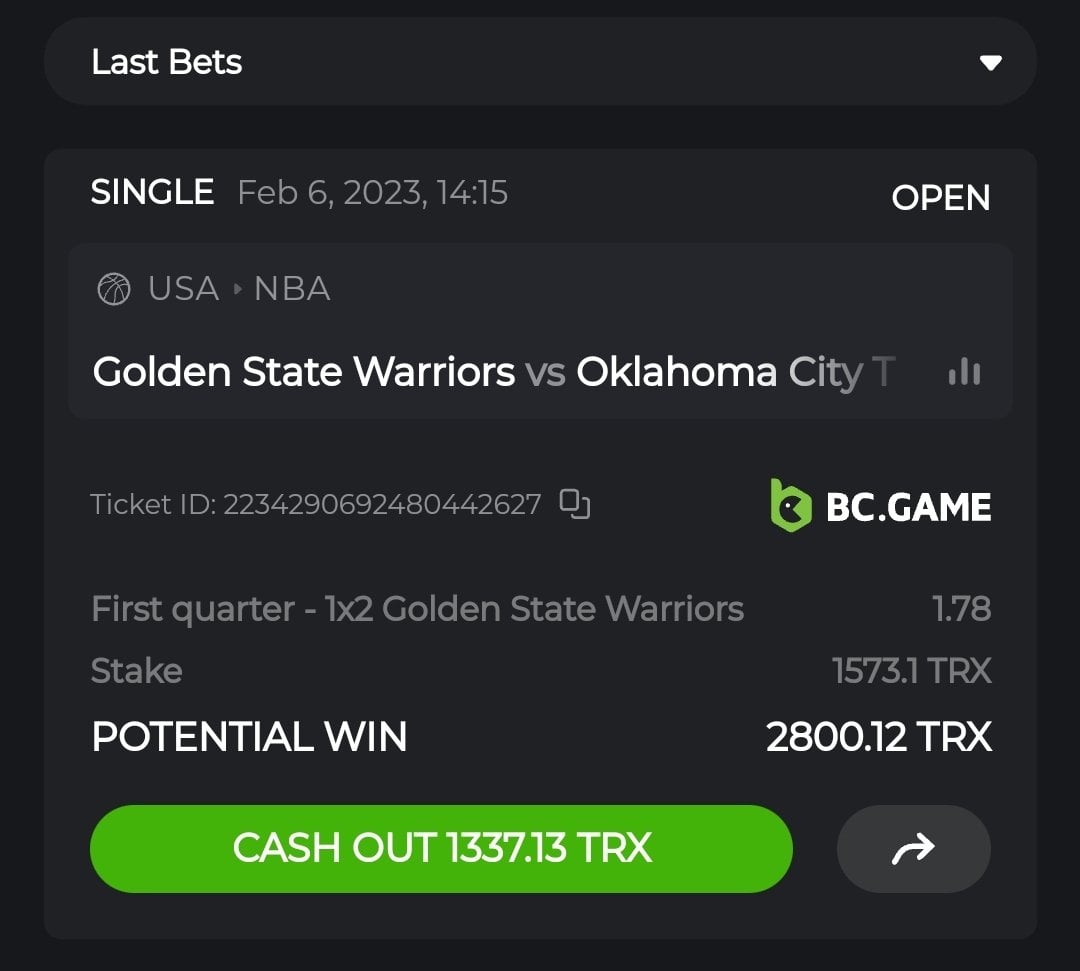
Task: Cash out 1337.13 TRX
Action: tap(441, 849)
